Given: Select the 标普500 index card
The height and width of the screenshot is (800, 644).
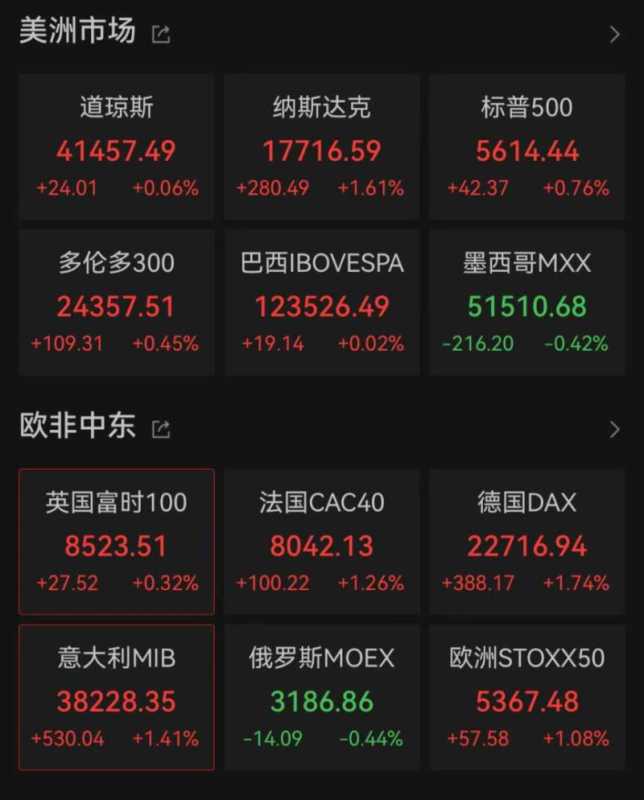Looking at the screenshot, I should coord(528,146).
